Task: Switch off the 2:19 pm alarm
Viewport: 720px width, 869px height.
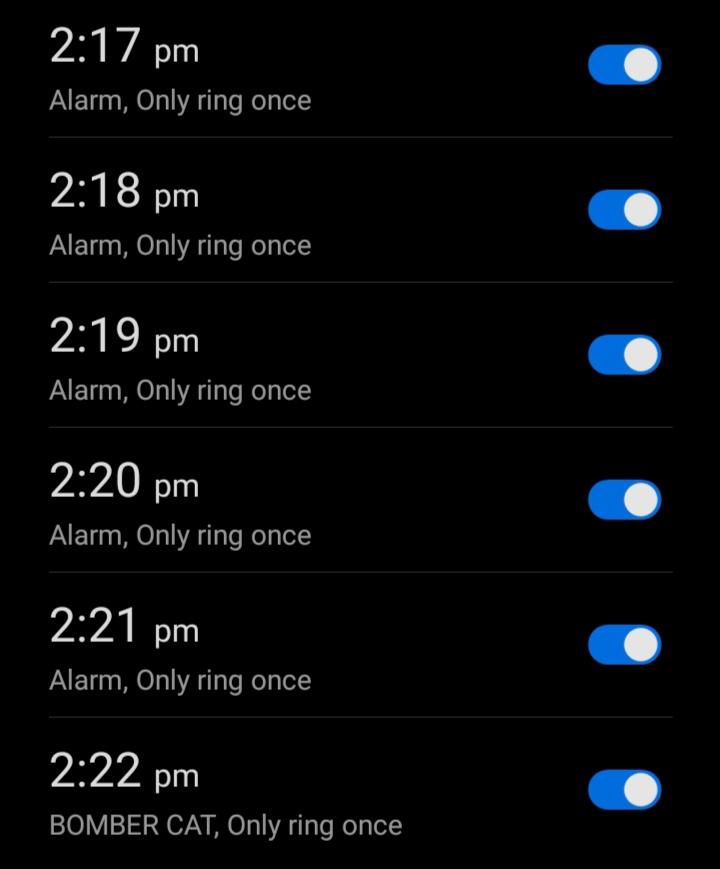Action: pos(624,355)
